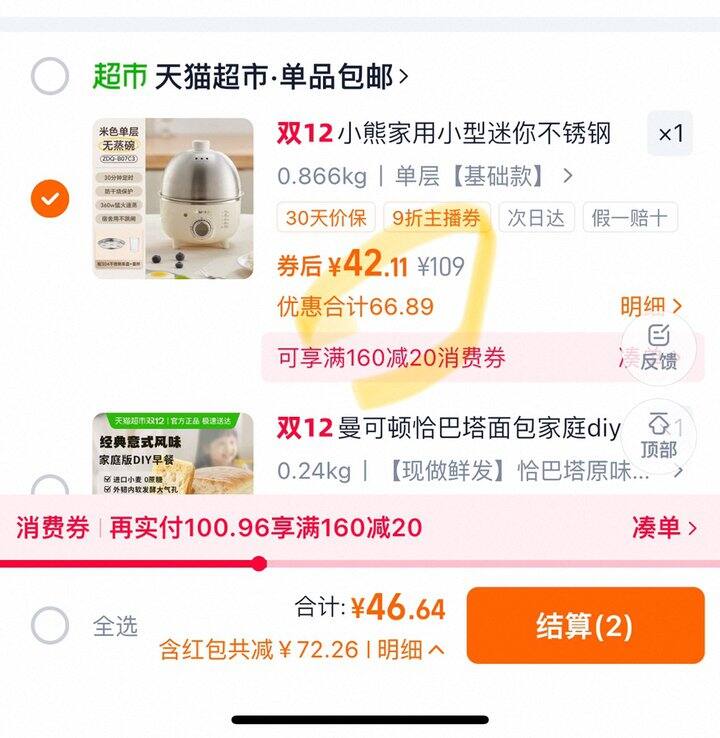The height and width of the screenshot is (738, 720).
Task: Jump back to 顶部
Action: (x=658, y=436)
